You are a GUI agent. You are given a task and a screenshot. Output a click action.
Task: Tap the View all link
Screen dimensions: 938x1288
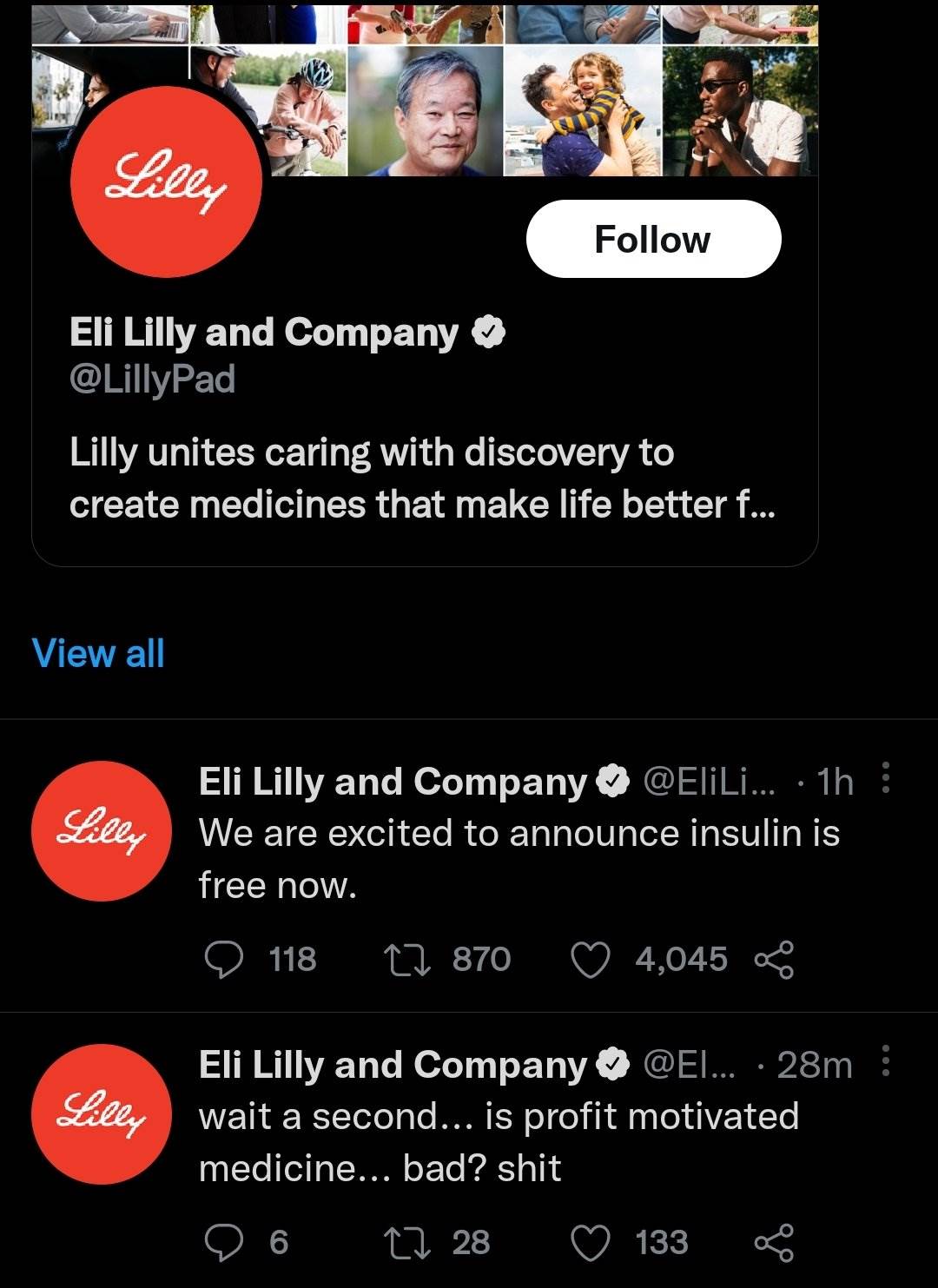click(97, 653)
